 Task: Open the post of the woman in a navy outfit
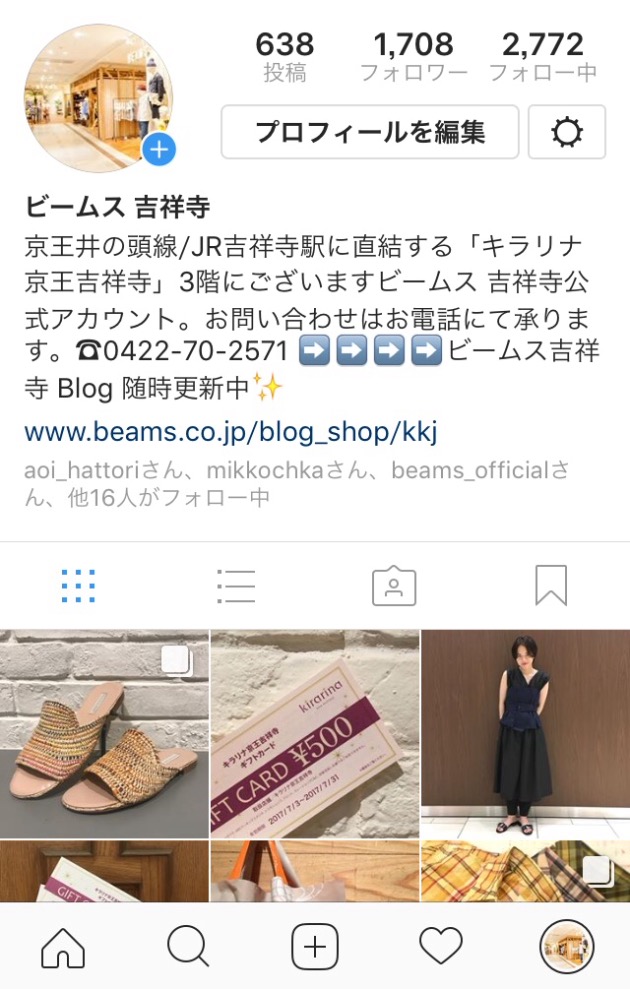525,732
